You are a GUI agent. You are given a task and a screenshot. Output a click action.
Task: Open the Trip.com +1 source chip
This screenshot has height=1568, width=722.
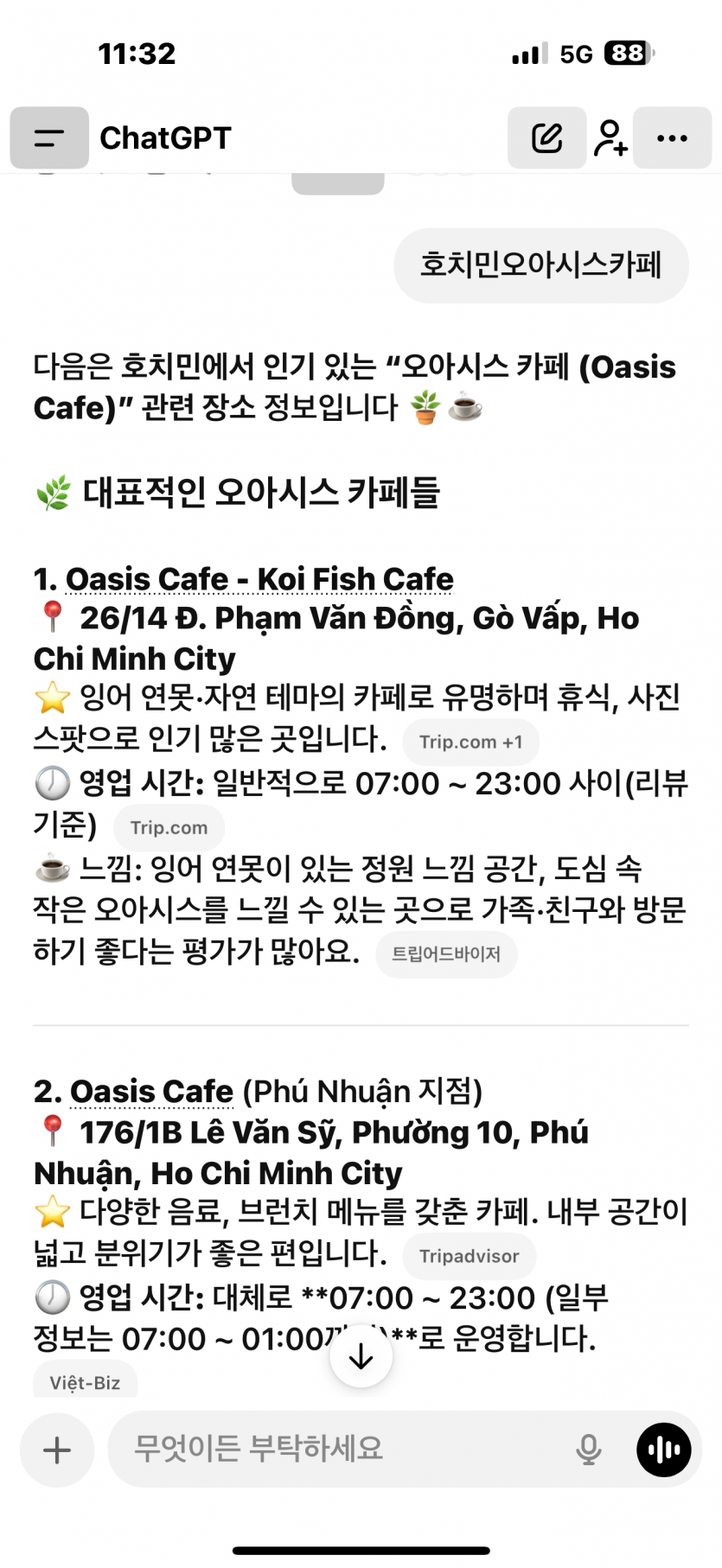470,743
